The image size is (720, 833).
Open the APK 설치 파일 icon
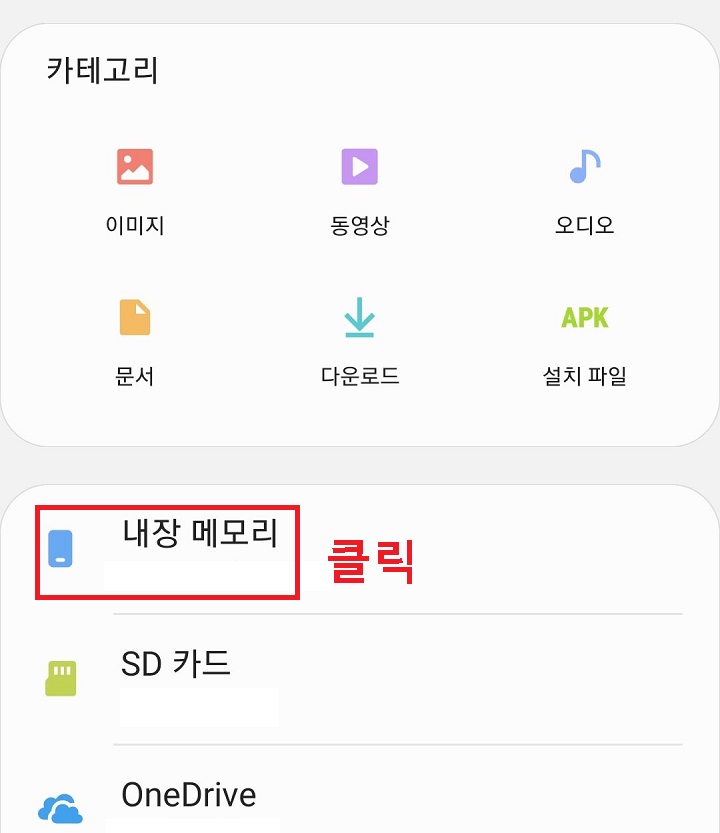583,317
